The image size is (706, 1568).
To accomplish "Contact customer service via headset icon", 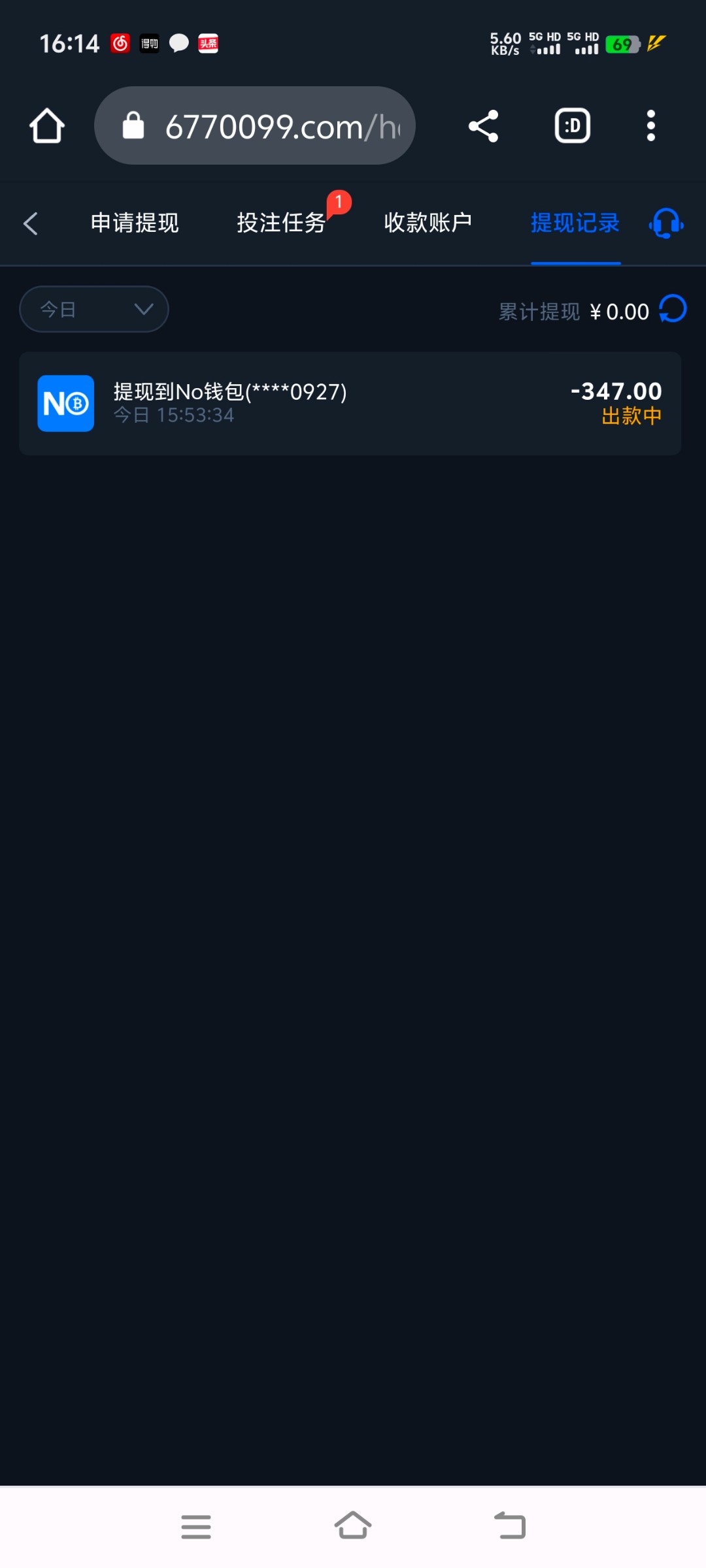I will (x=666, y=224).
